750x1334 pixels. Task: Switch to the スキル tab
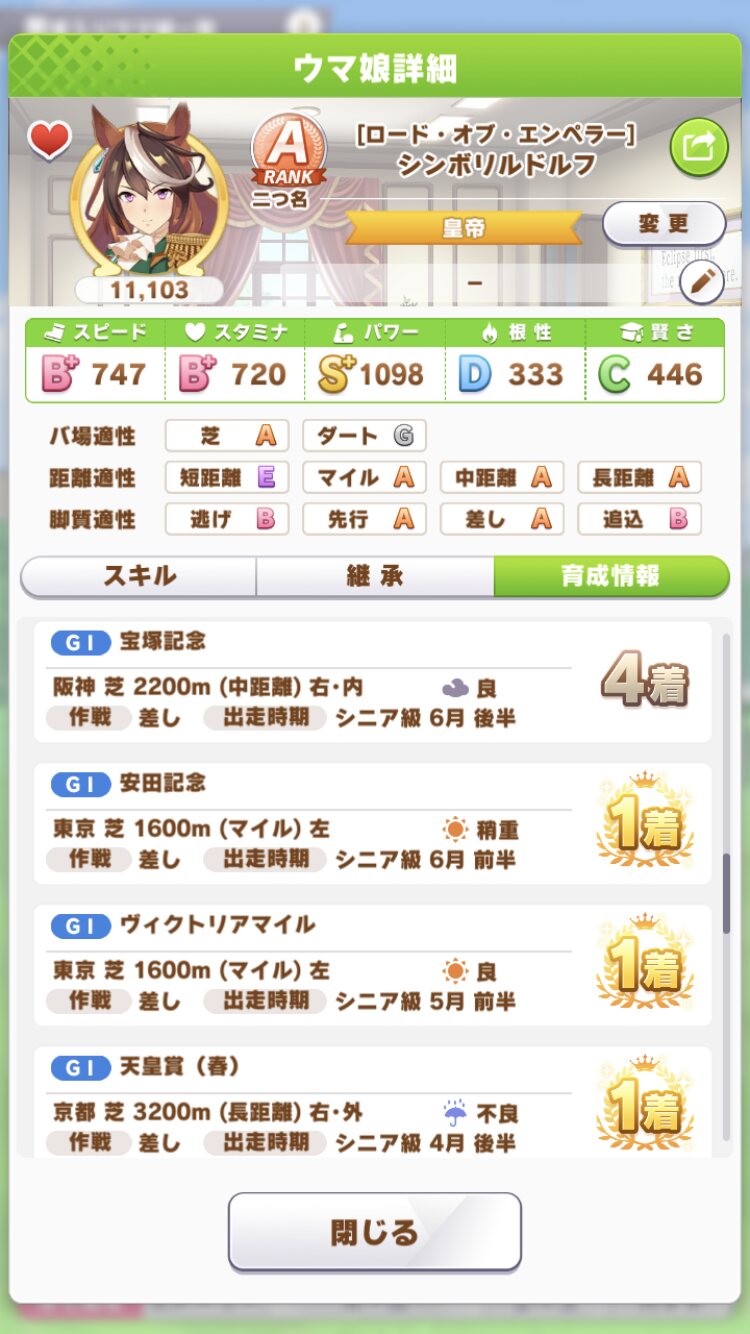(x=139, y=576)
